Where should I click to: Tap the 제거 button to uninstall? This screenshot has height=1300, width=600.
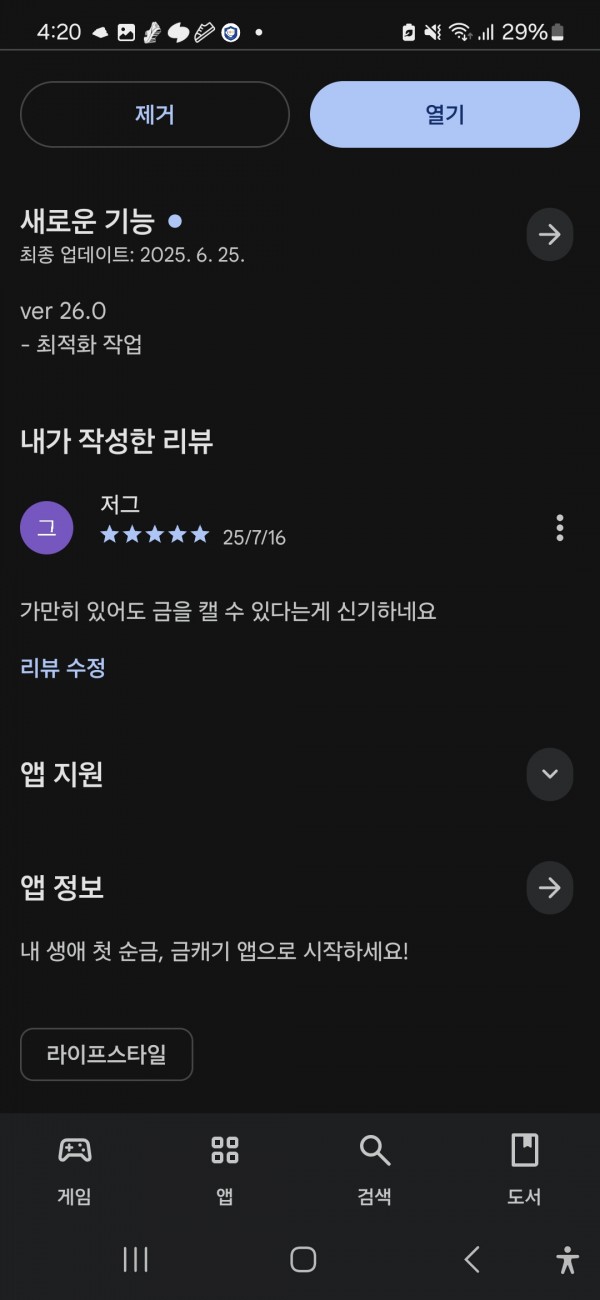tap(155, 115)
